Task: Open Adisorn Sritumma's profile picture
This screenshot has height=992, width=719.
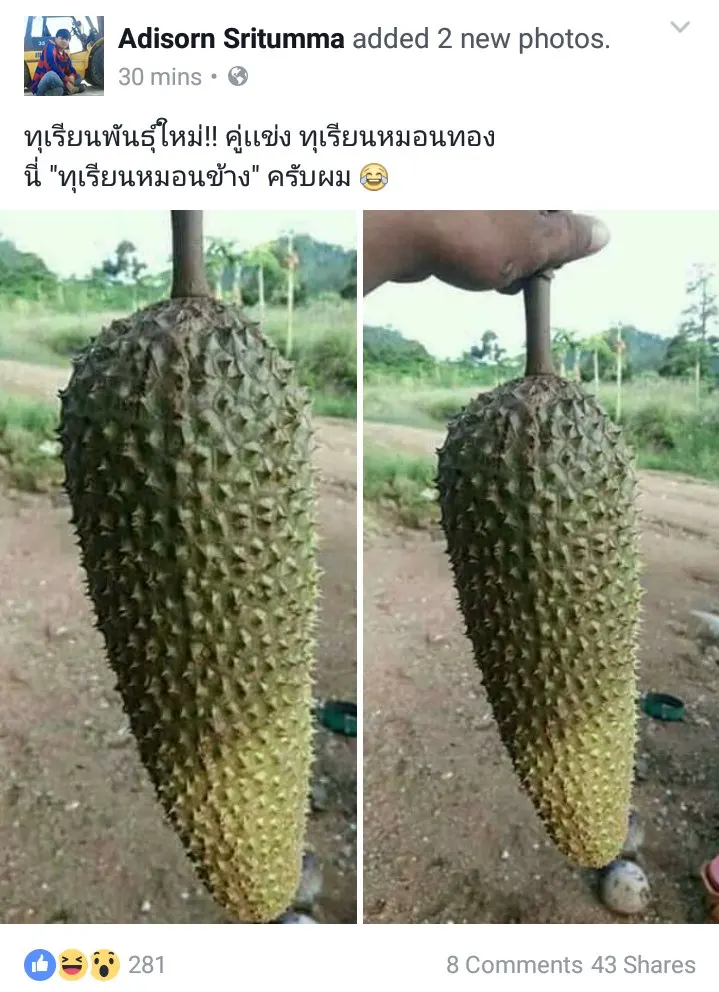Action: pyautogui.click(x=63, y=56)
